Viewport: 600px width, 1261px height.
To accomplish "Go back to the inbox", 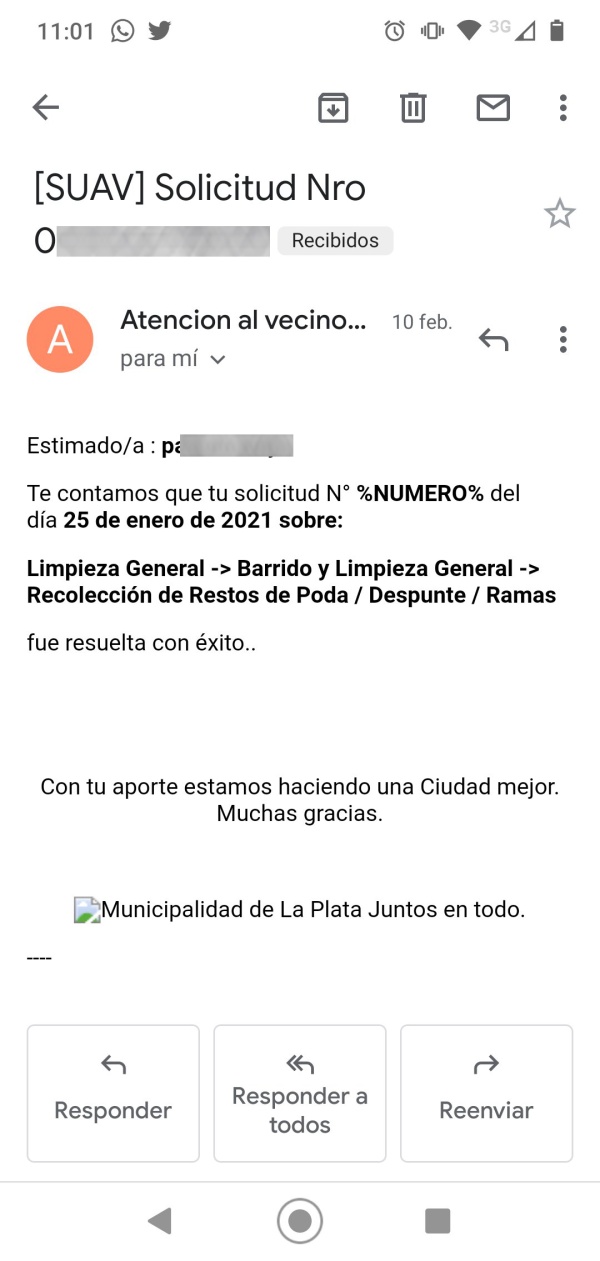I will point(46,108).
